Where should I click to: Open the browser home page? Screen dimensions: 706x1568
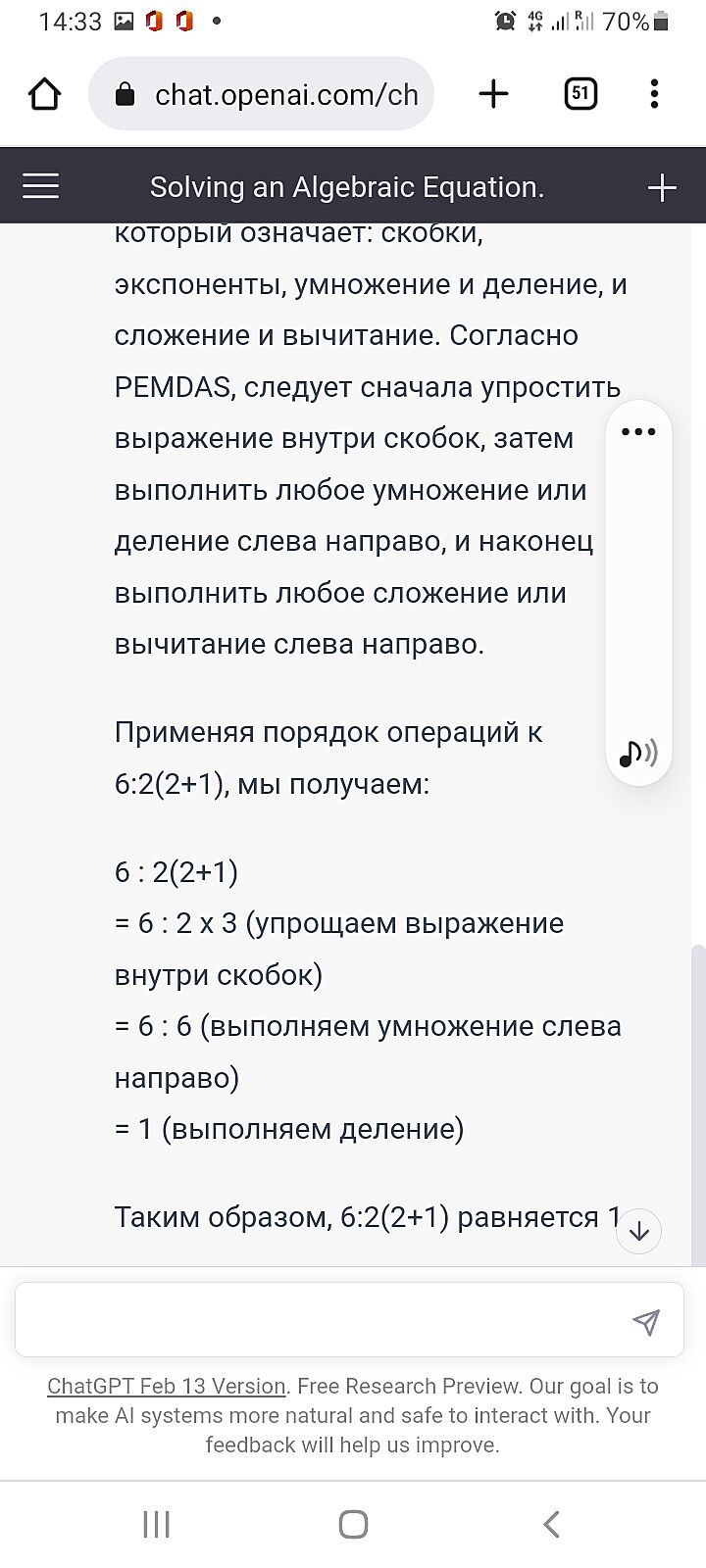point(45,94)
